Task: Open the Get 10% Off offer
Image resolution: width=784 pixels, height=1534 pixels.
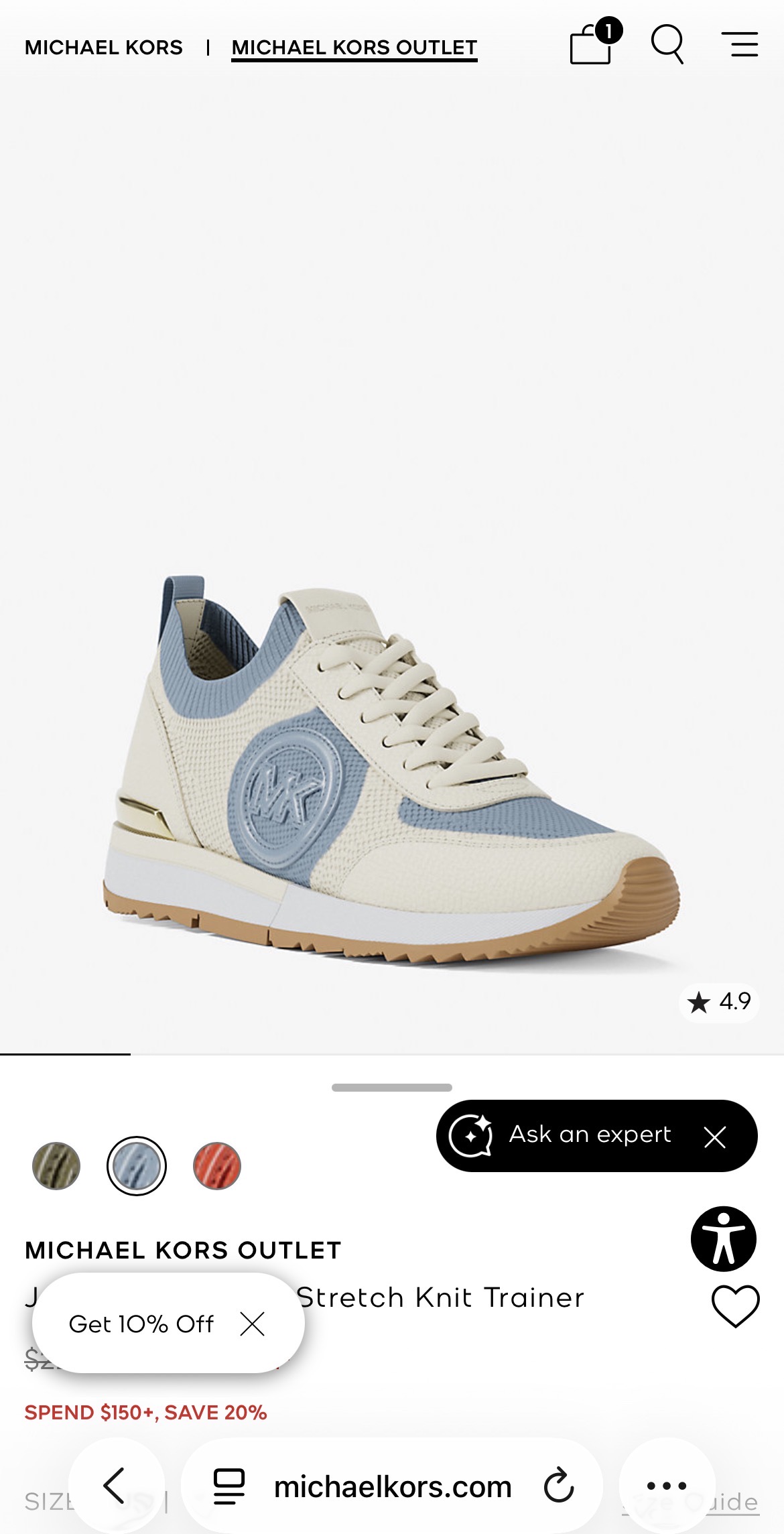Action: coord(141,1324)
